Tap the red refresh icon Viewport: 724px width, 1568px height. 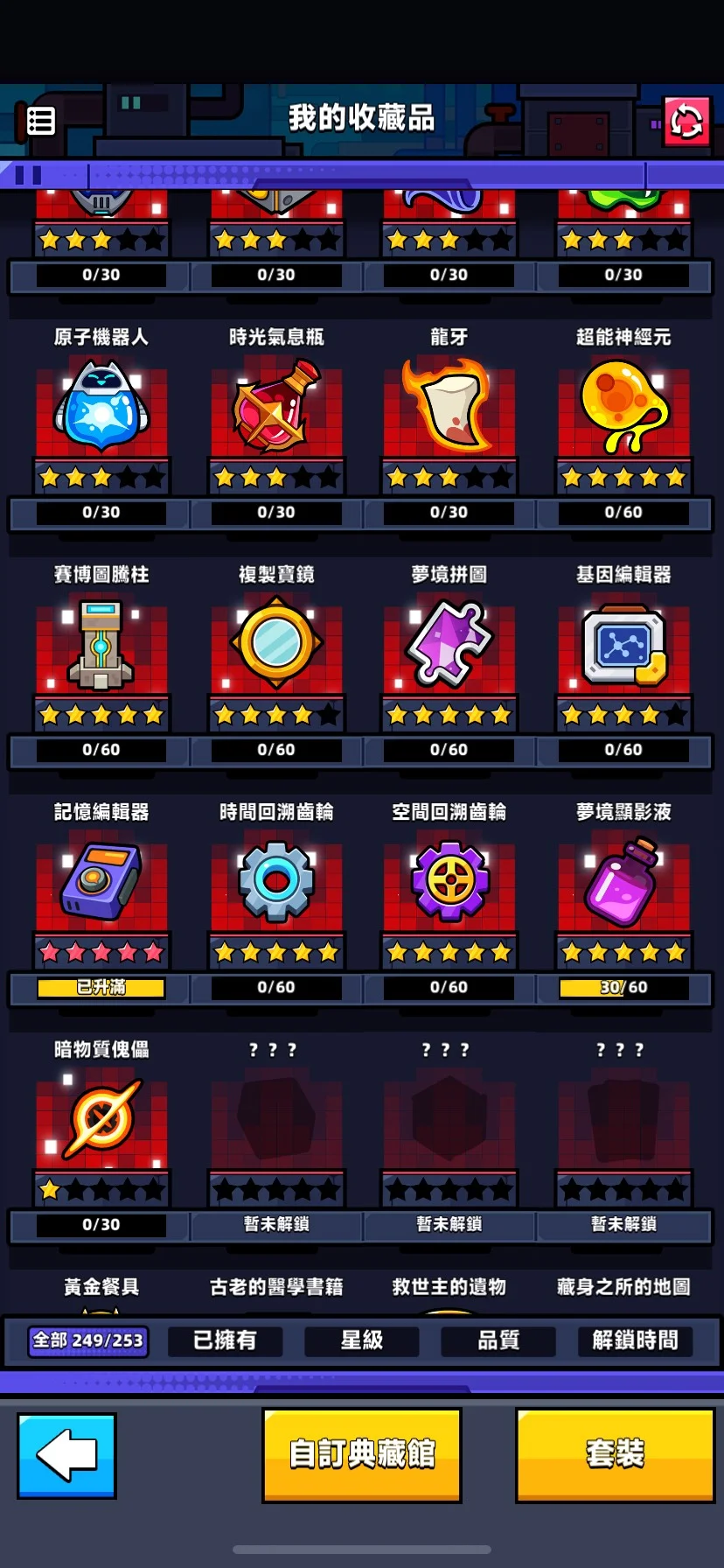686,121
